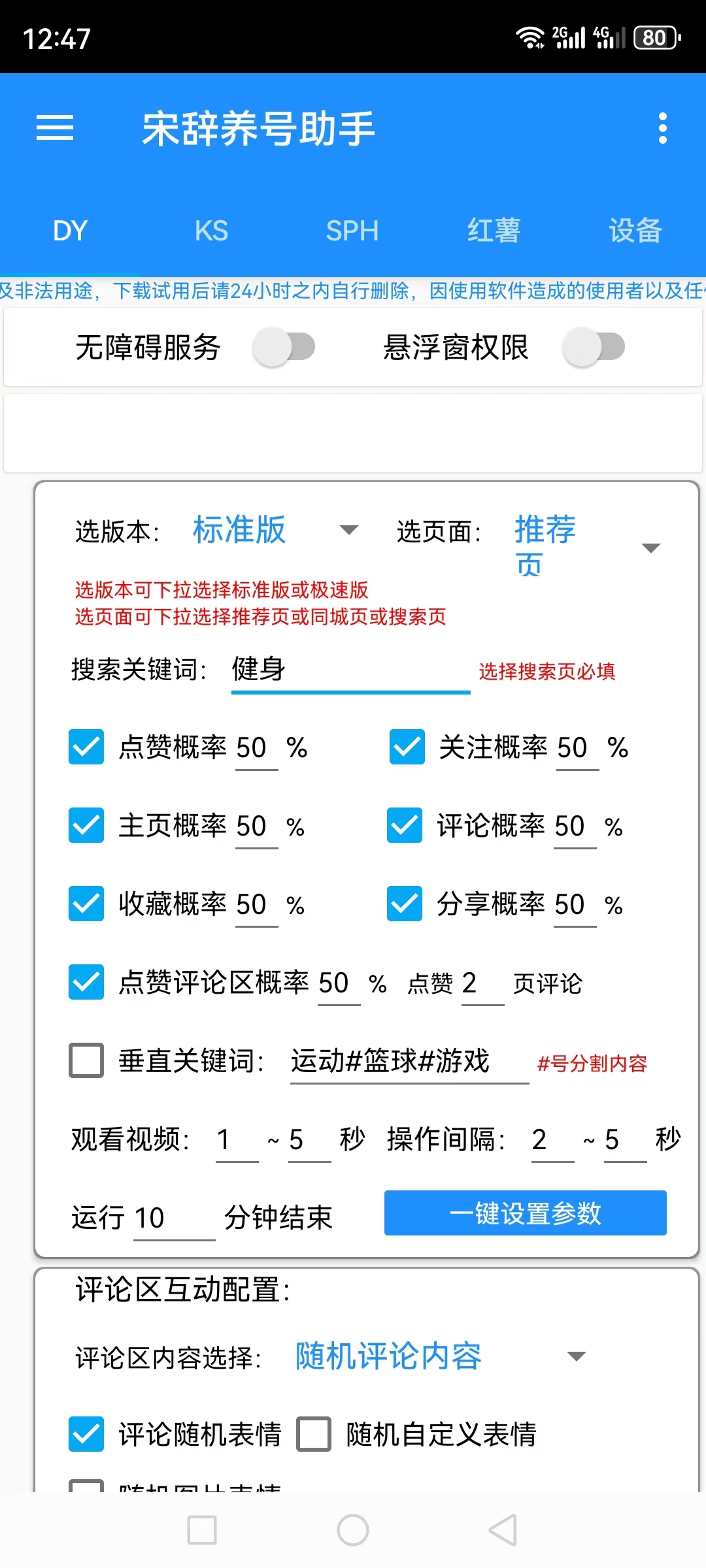Uncheck the 关注概率 checkbox
The image size is (706, 1568).
[407, 747]
